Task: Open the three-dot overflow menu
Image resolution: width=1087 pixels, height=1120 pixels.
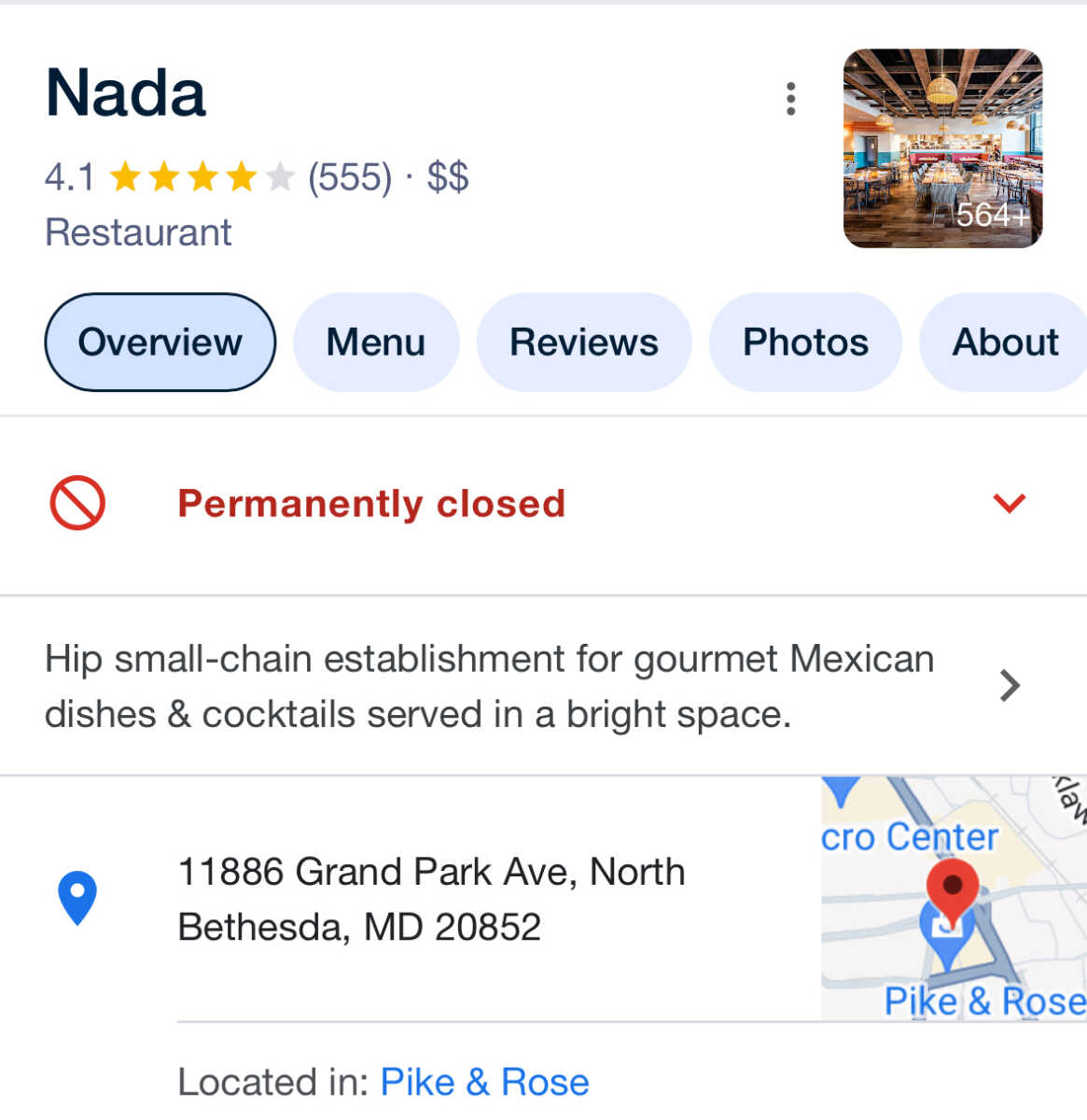Action: [790, 99]
